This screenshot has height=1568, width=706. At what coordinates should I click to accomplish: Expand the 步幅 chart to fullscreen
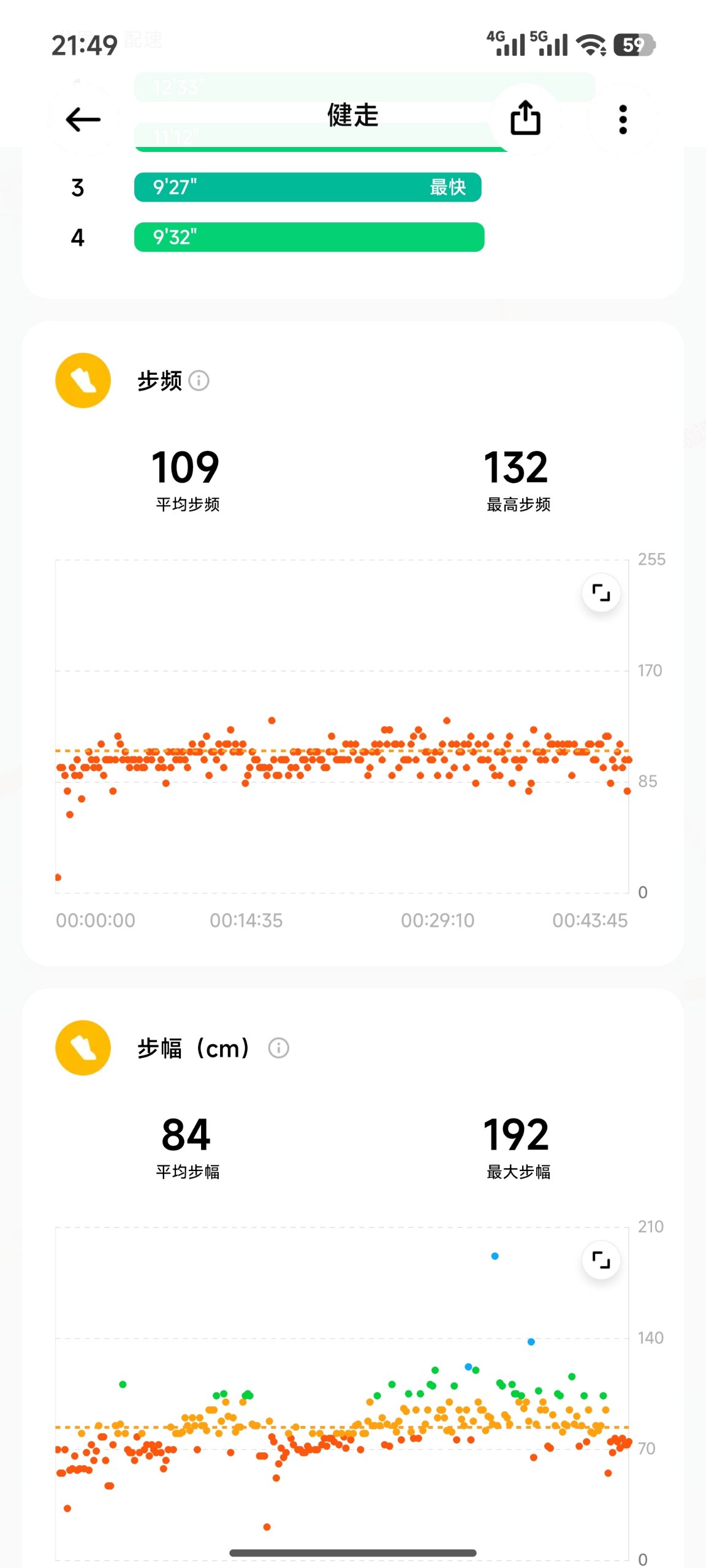pyautogui.click(x=601, y=1260)
